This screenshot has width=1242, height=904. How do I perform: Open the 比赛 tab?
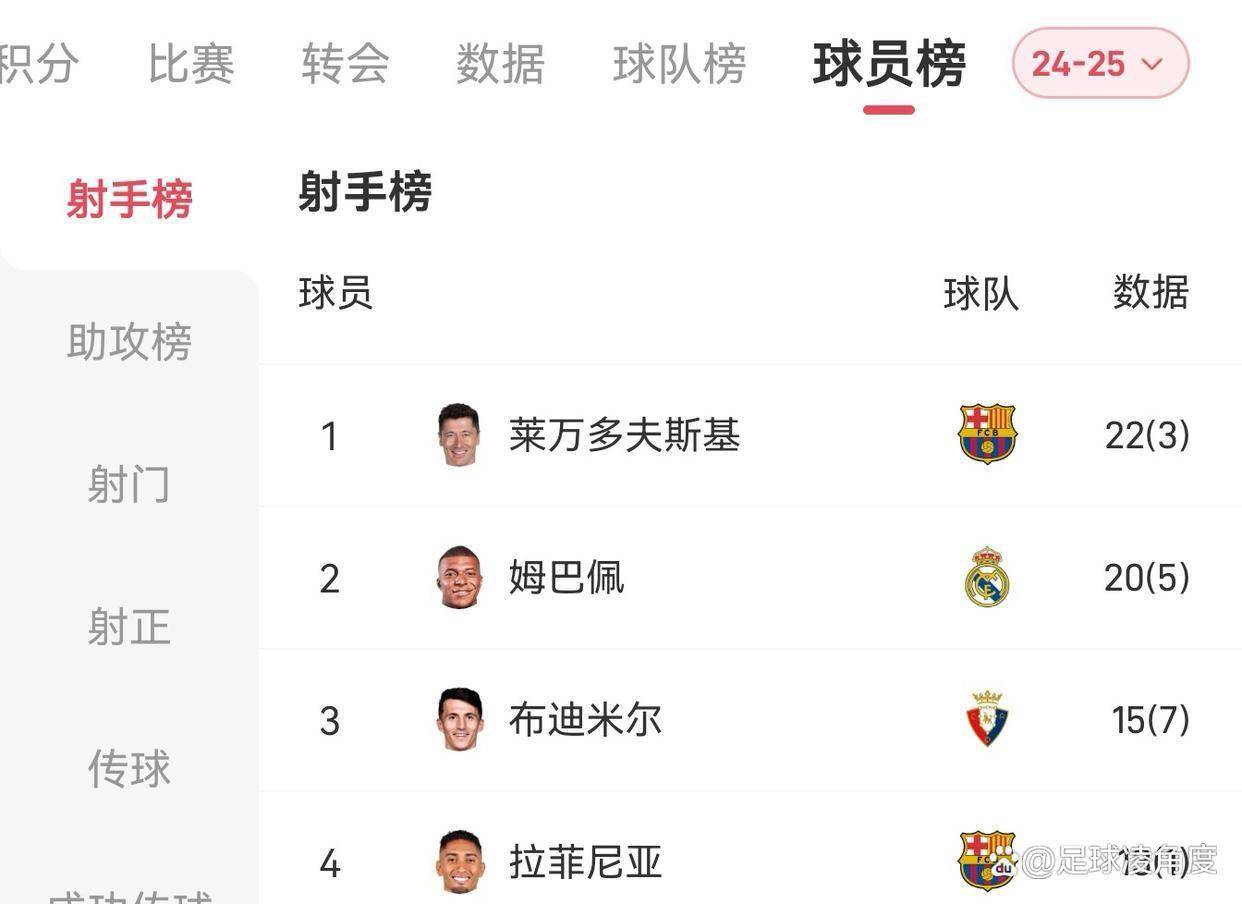(x=190, y=65)
